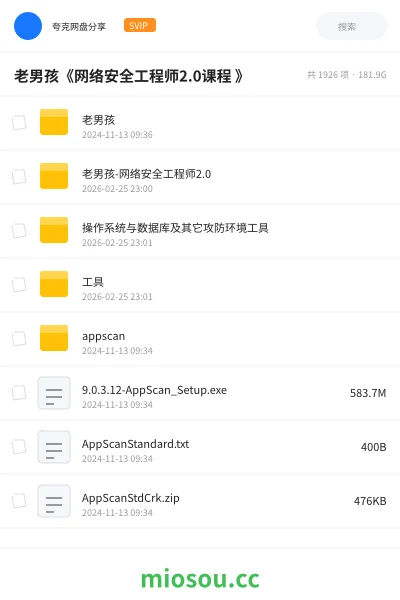The height and width of the screenshot is (600, 400).
Task: Open 操作系统与数据库及其它攻防环境工具 folder
Action: (x=200, y=231)
